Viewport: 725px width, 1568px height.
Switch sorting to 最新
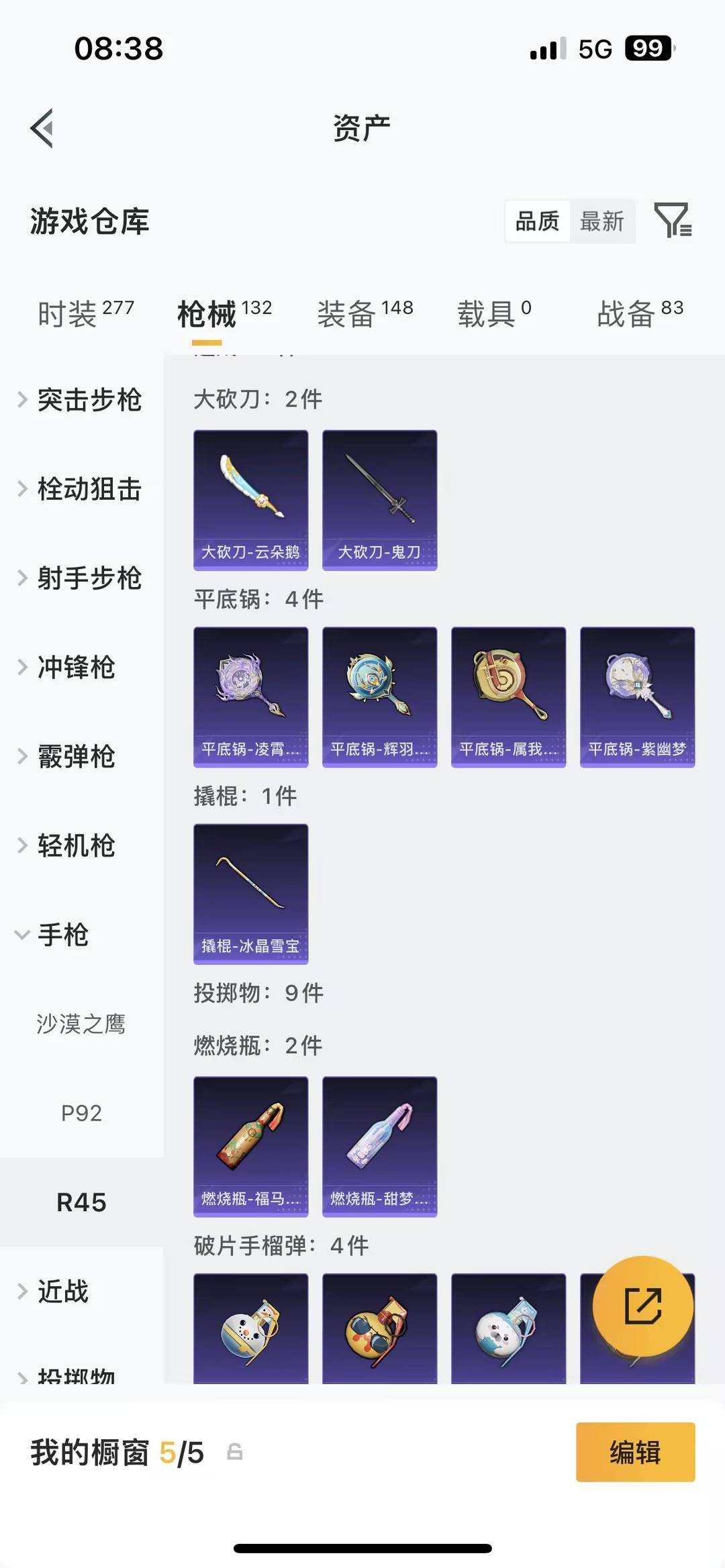603,221
